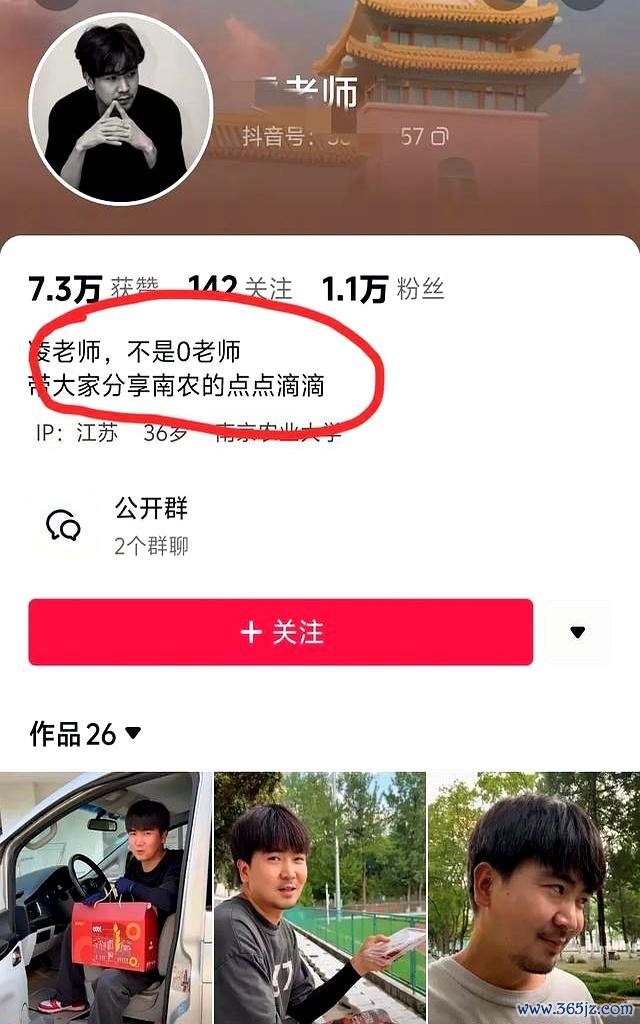Viewport: 640px width, 1024px height.
Task: Open the profile avatar photo
Action: coord(121,108)
